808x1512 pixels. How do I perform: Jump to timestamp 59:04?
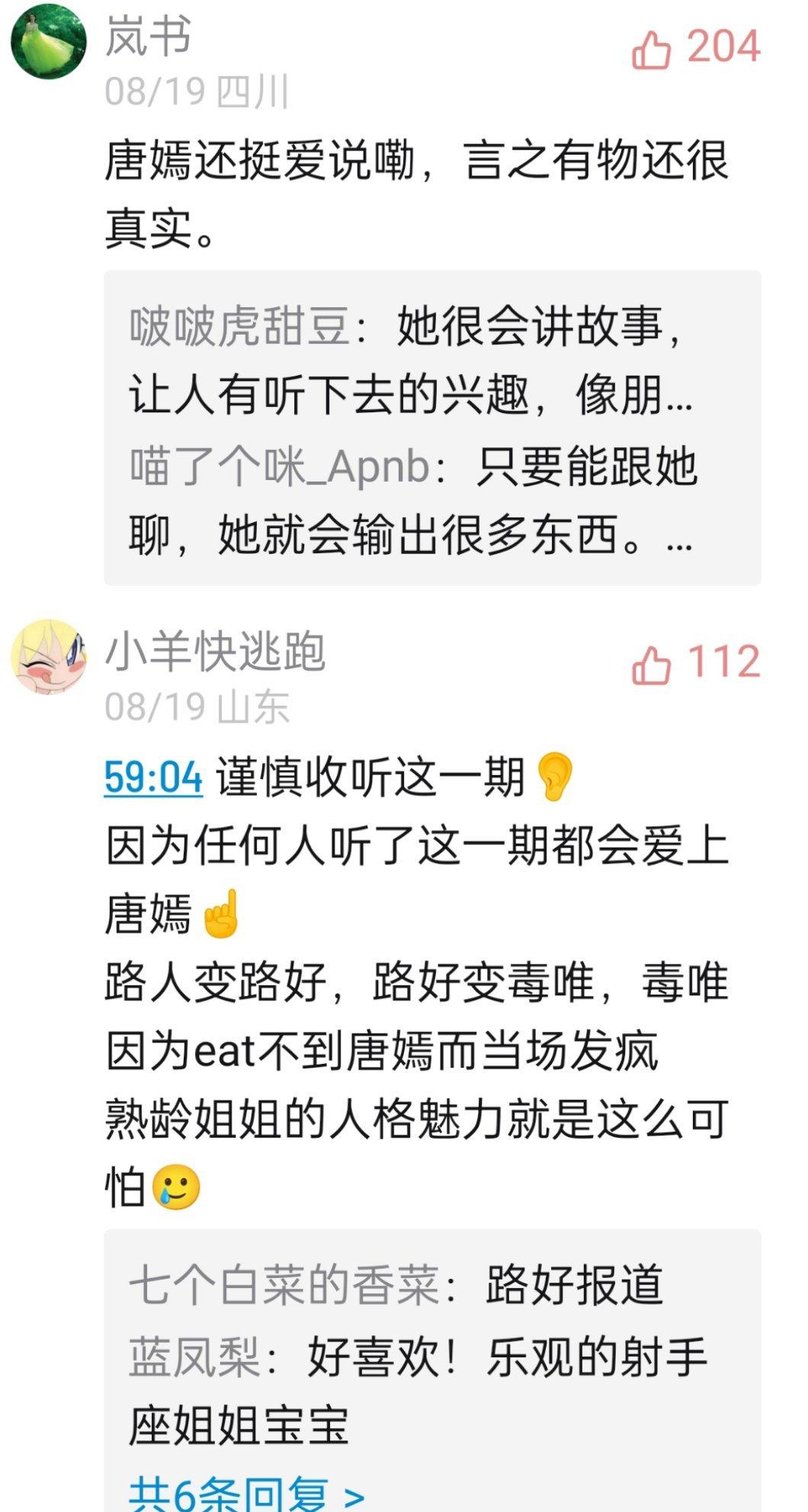click(153, 777)
